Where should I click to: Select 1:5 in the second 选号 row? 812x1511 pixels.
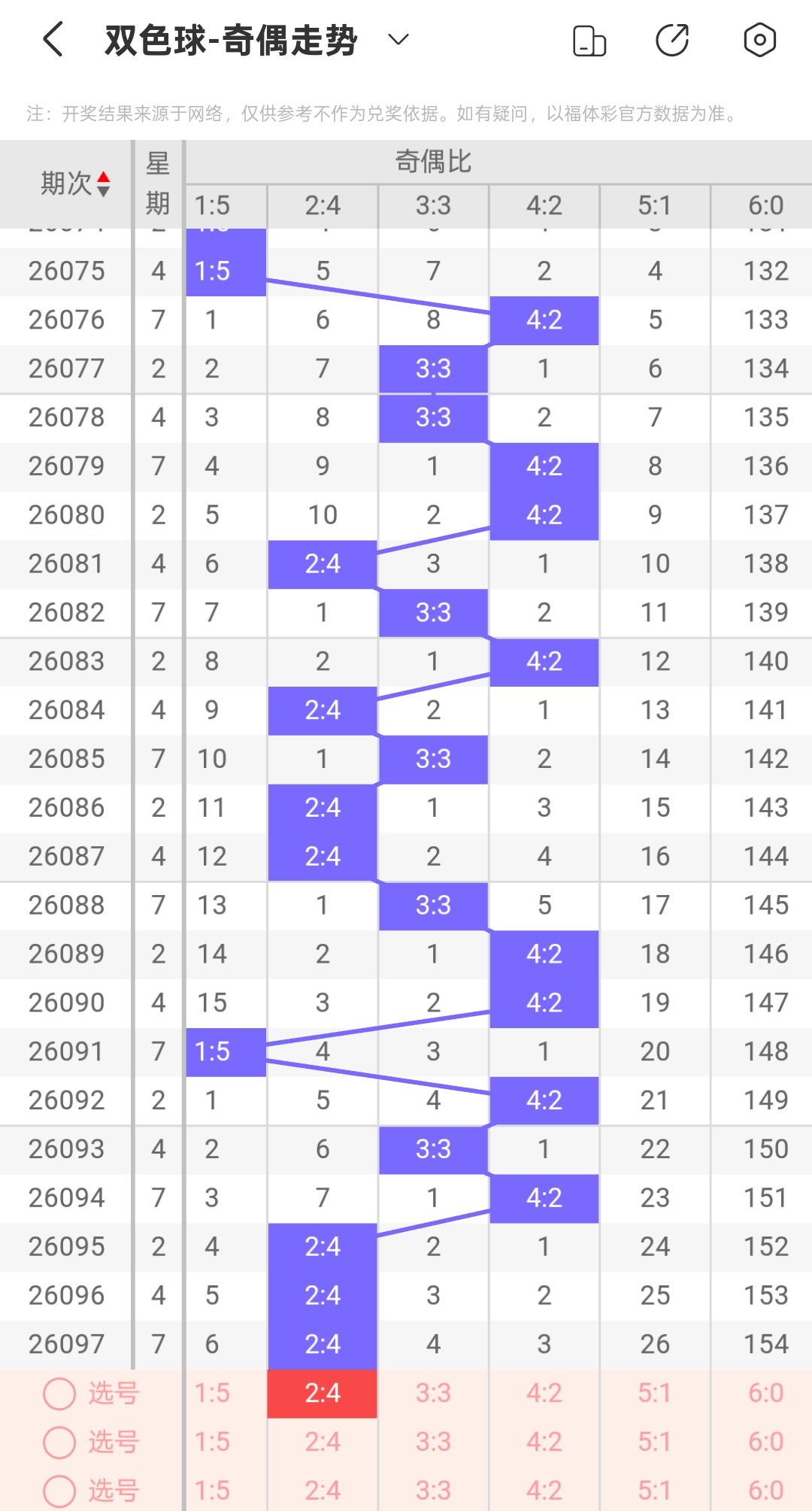pyautogui.click(x=212, y=1442)
